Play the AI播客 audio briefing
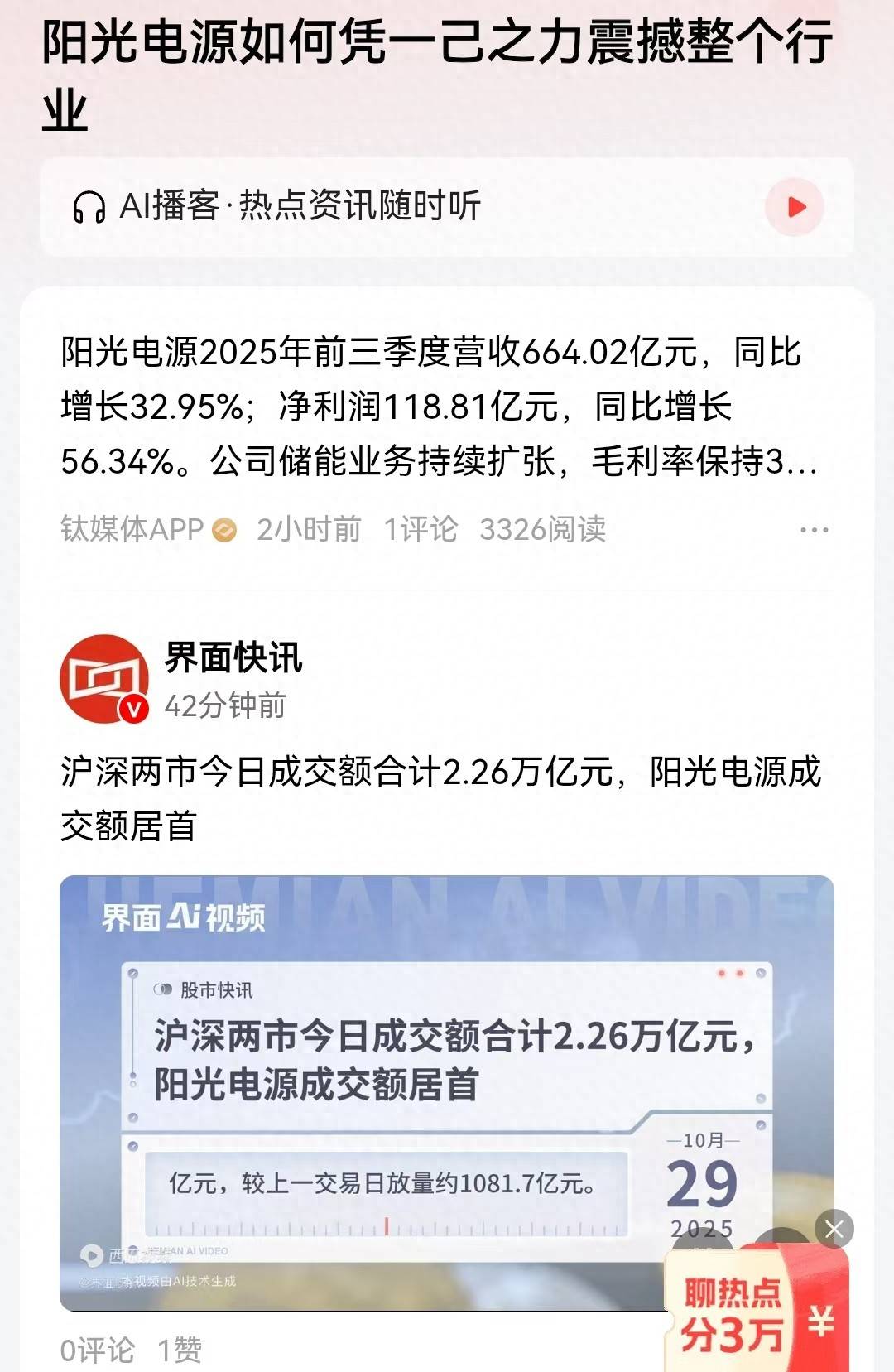Screen dimensions: 894x1372 tap(795, 207)
